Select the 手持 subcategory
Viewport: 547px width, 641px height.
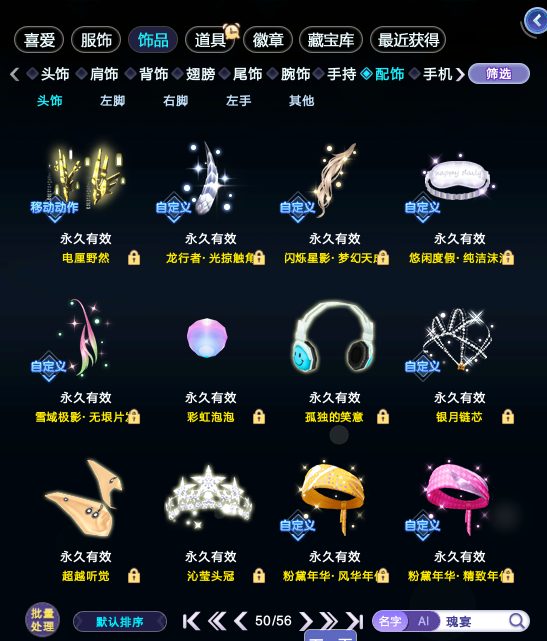tap(341, 74)
